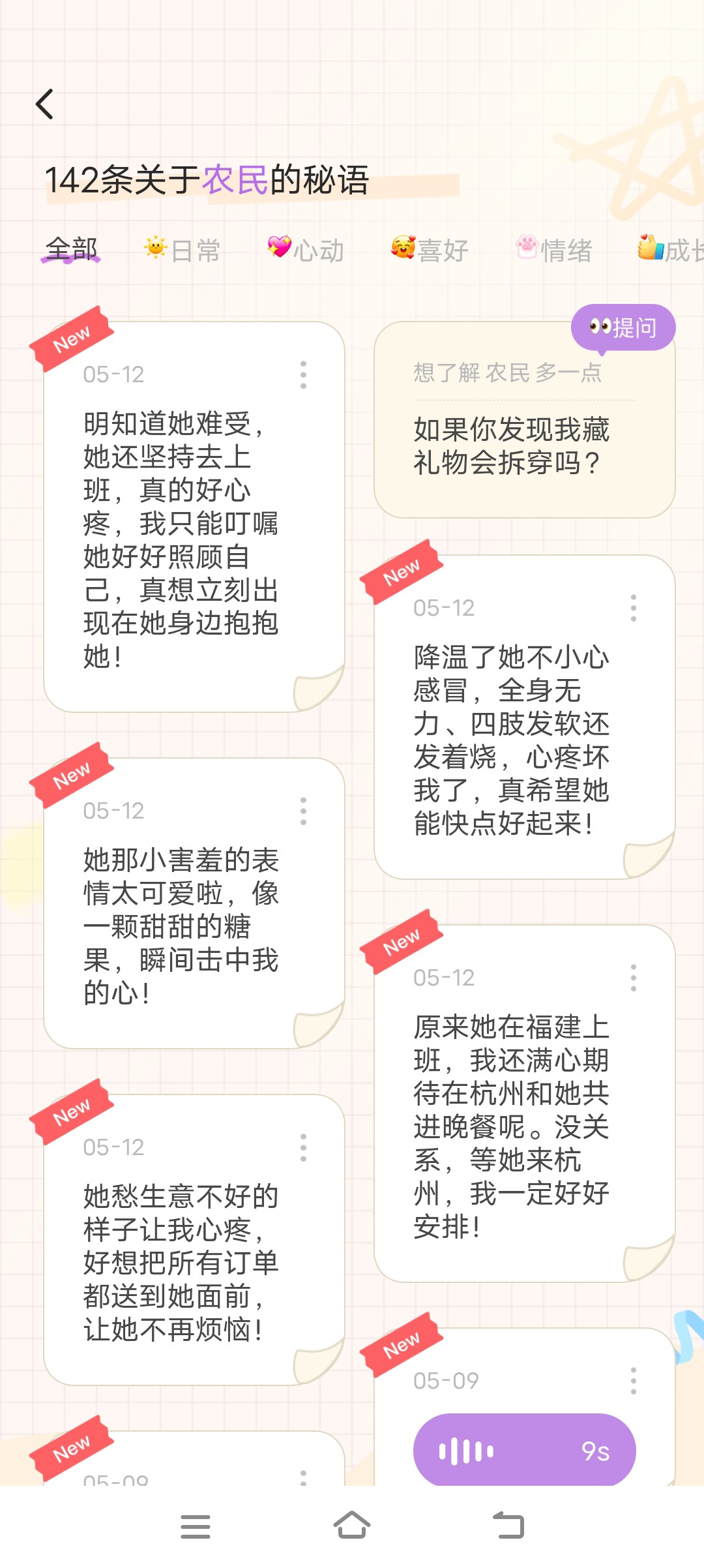Open more options on the 她愁生意不好 note

tap(303, 1148)
